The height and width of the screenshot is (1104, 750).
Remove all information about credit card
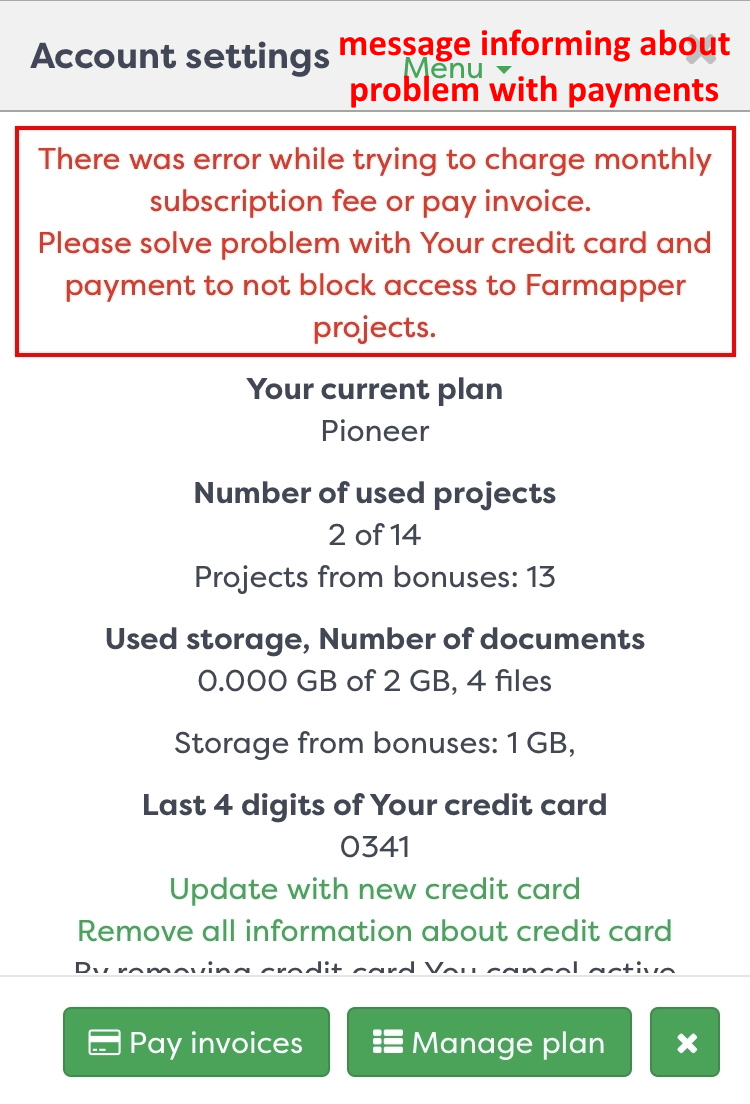tap(375, 931)
